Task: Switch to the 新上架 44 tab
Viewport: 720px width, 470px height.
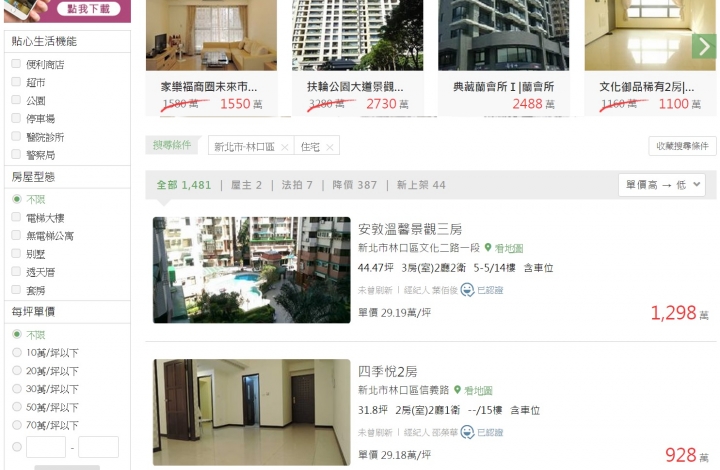Action: pyautogui.click(x=421, y=185)
